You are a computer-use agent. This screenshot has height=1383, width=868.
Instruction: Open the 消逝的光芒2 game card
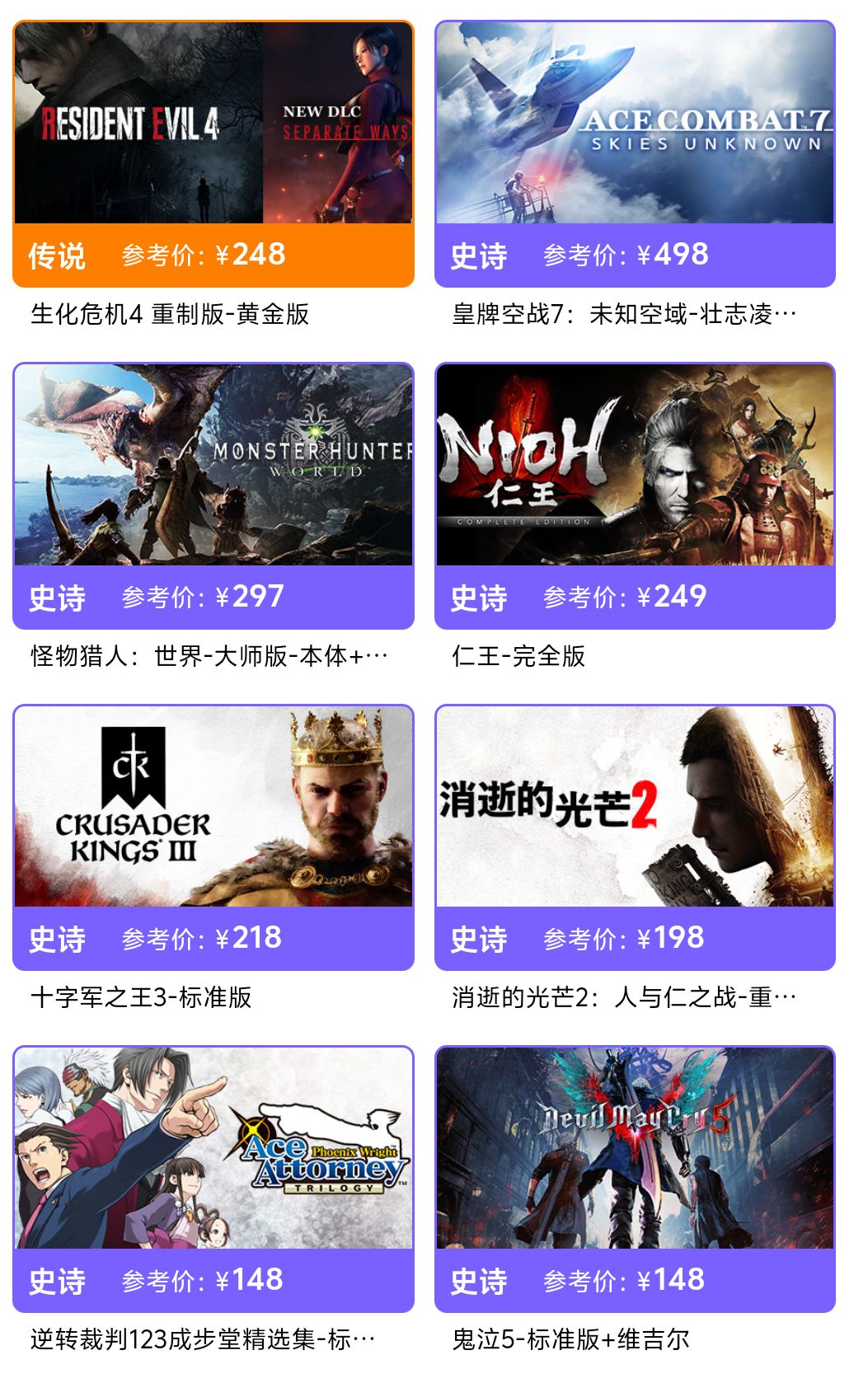[635, 808]
